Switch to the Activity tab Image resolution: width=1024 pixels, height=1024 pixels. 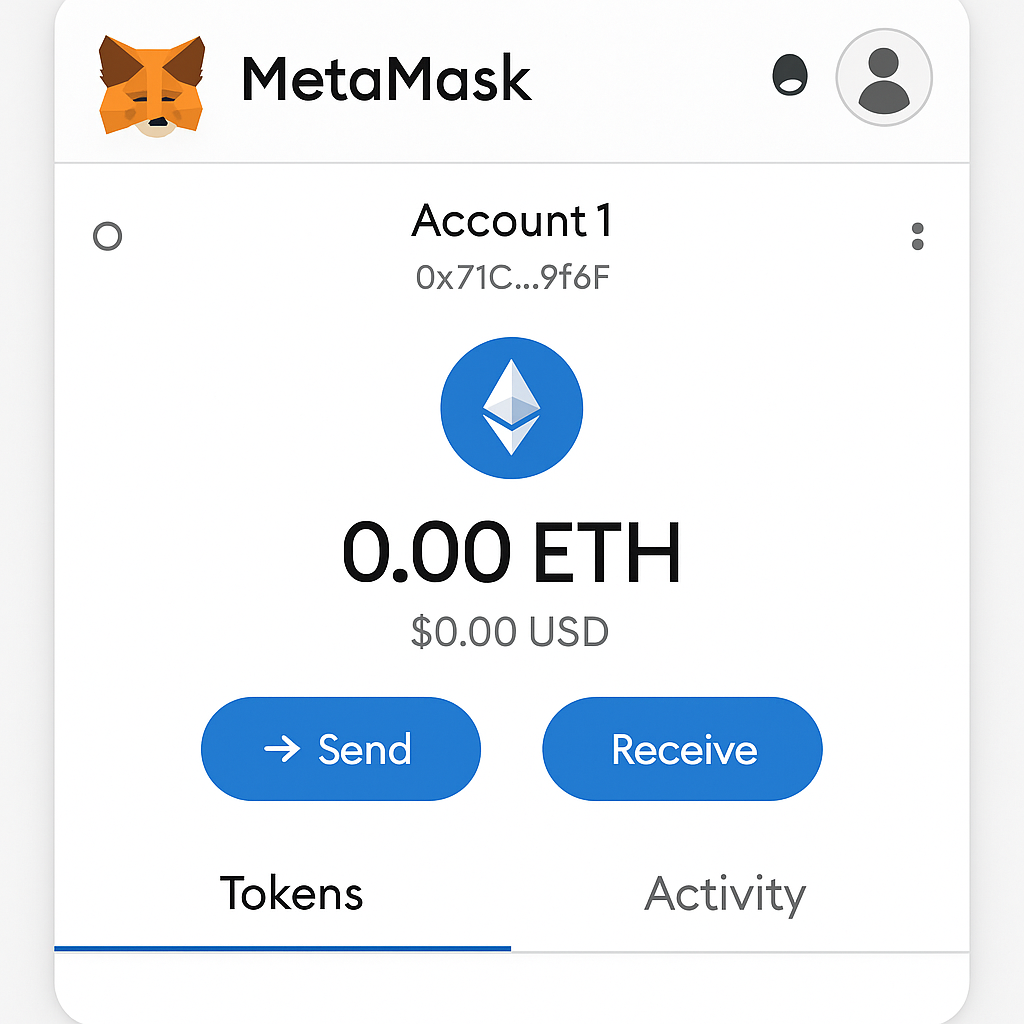coord(725,894)
